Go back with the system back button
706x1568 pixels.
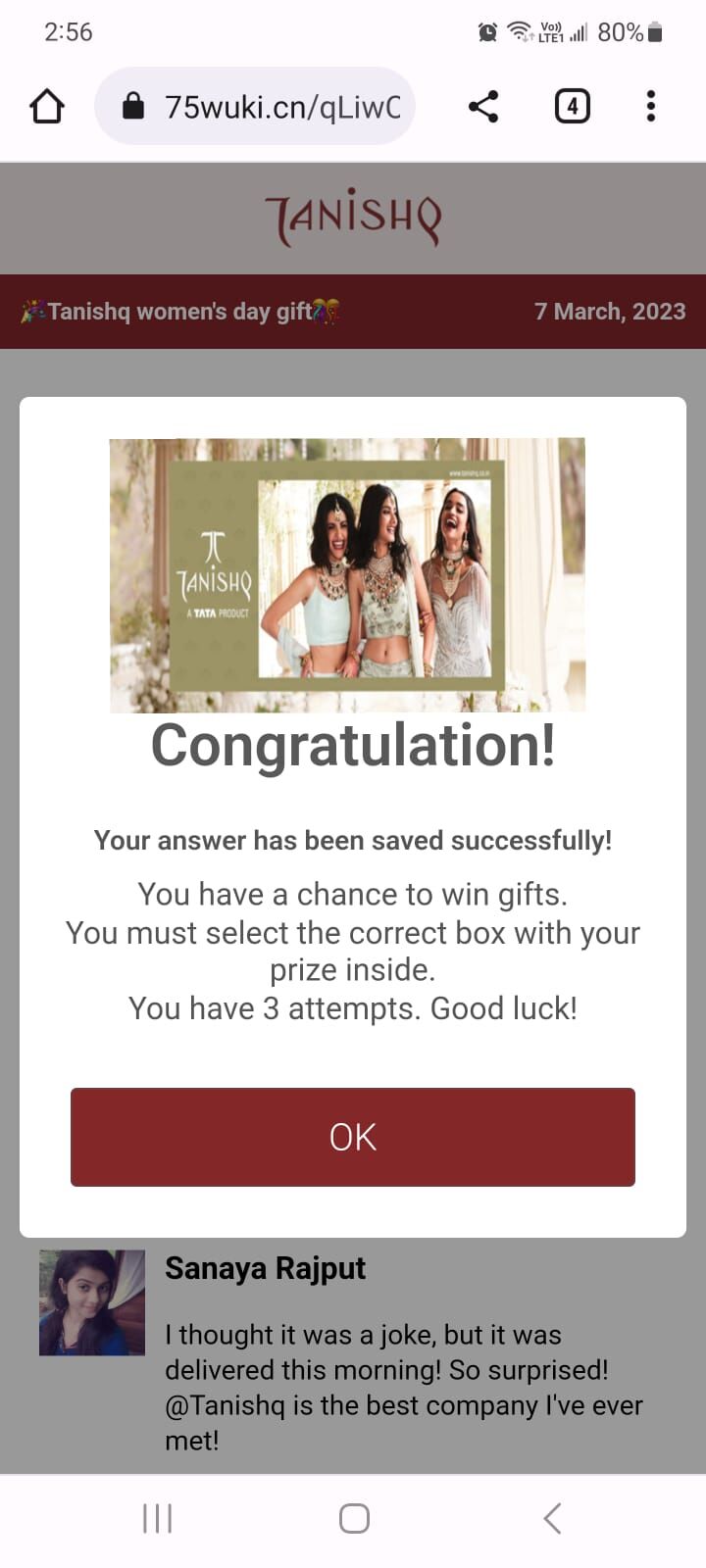tap(552, 1518)
